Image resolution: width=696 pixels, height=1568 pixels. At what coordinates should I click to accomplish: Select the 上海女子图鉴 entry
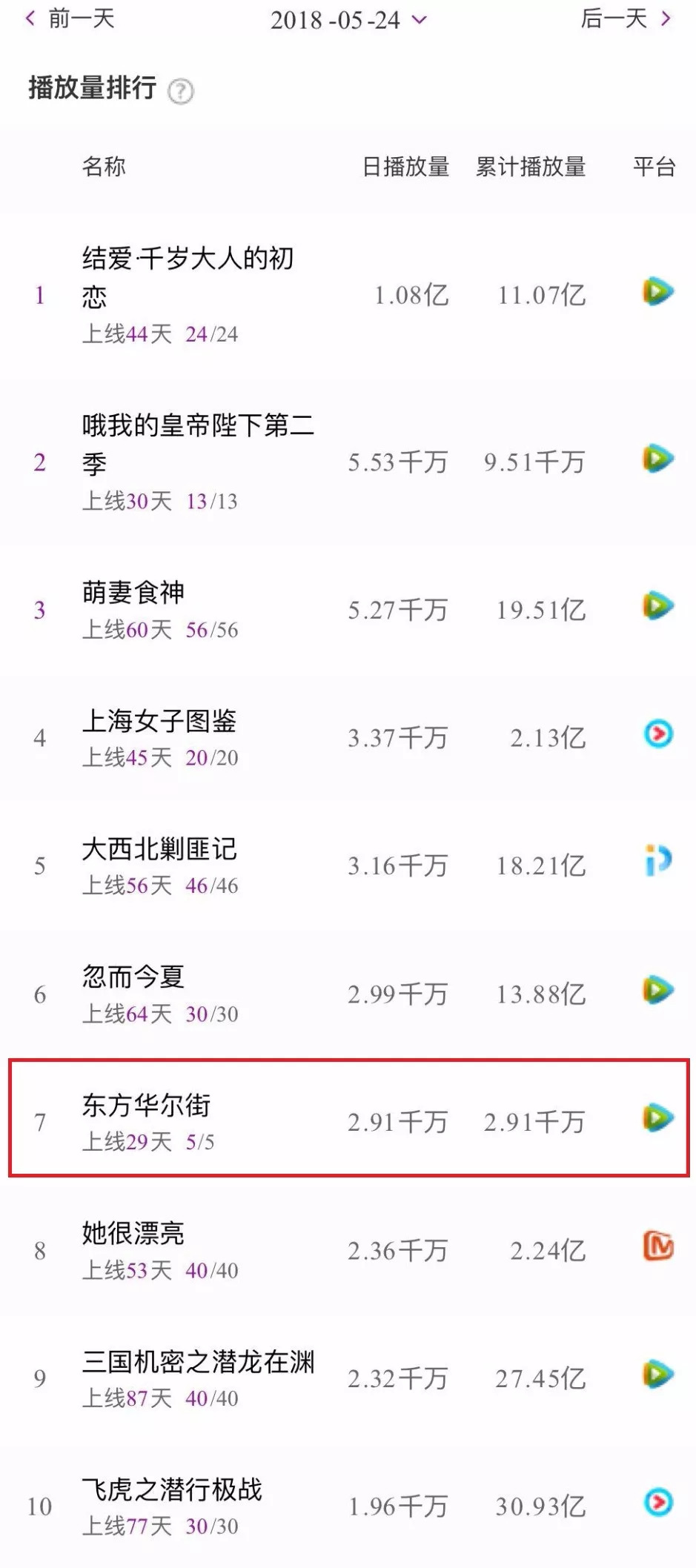coord(159,720)
